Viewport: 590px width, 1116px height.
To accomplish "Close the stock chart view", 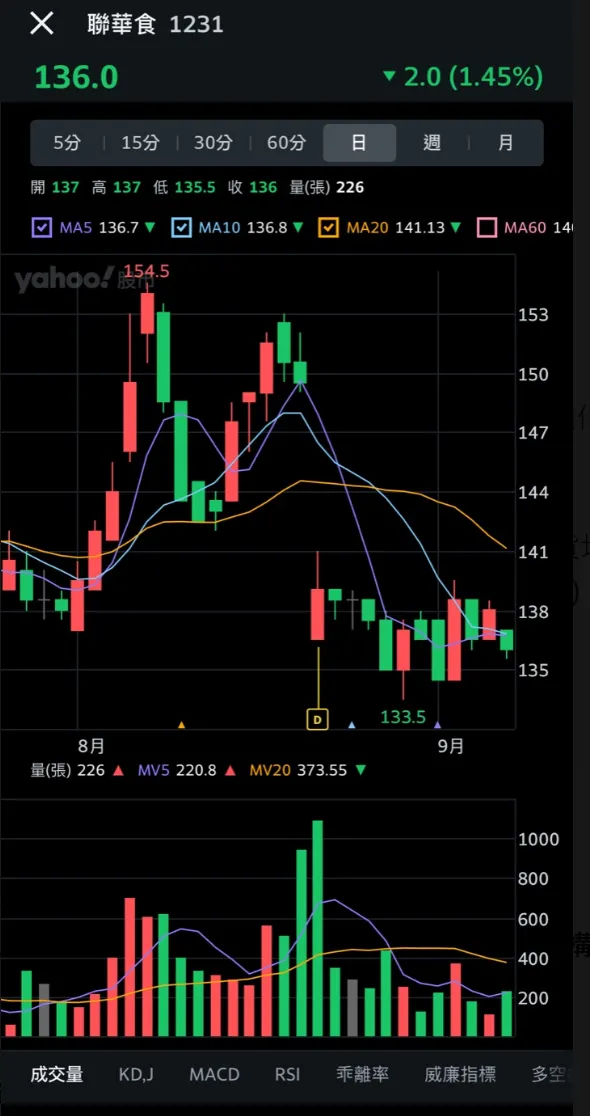I will click(x=41, y=24).
